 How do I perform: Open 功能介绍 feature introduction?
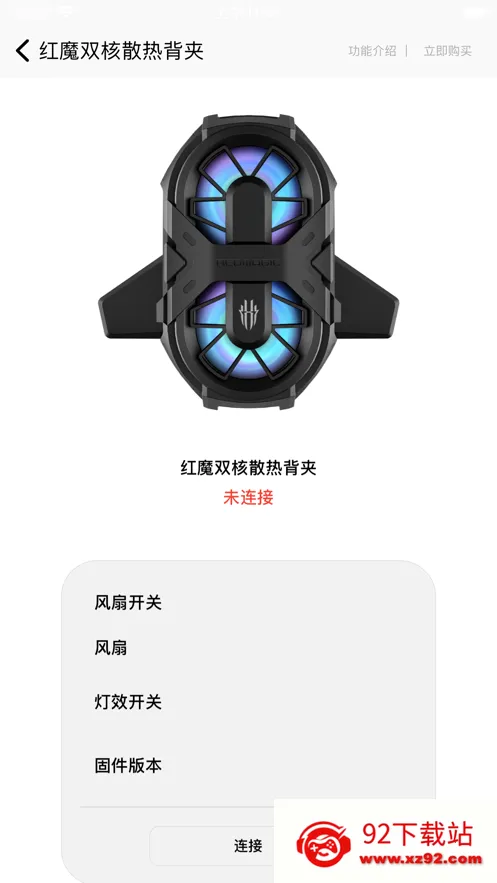point(372,51)
